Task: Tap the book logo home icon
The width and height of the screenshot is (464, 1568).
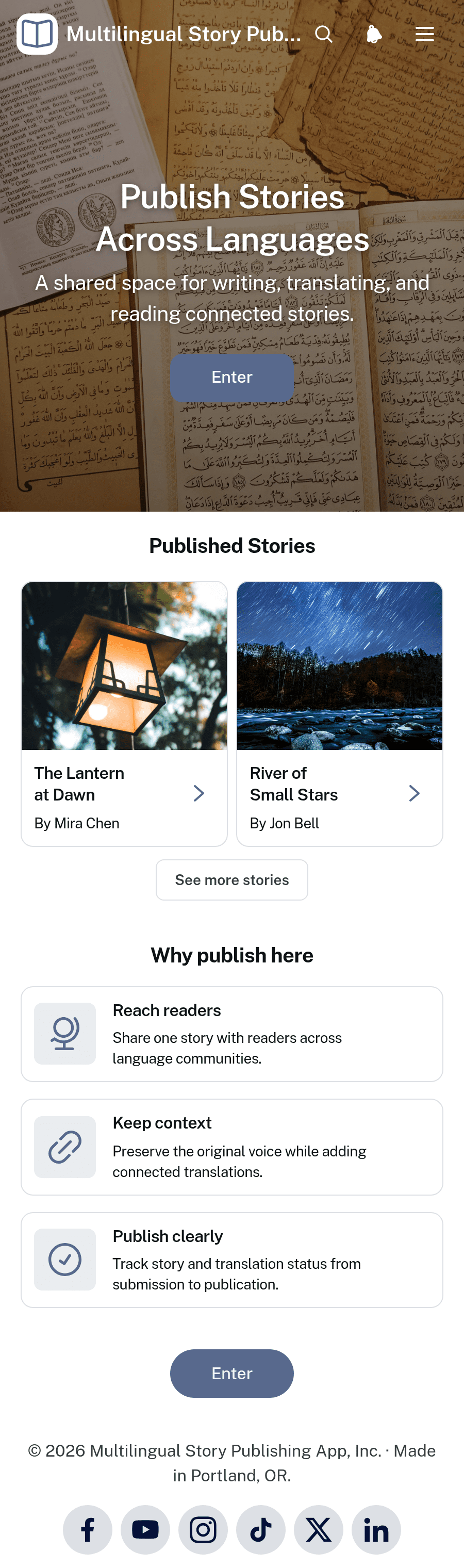Action: 37,34
